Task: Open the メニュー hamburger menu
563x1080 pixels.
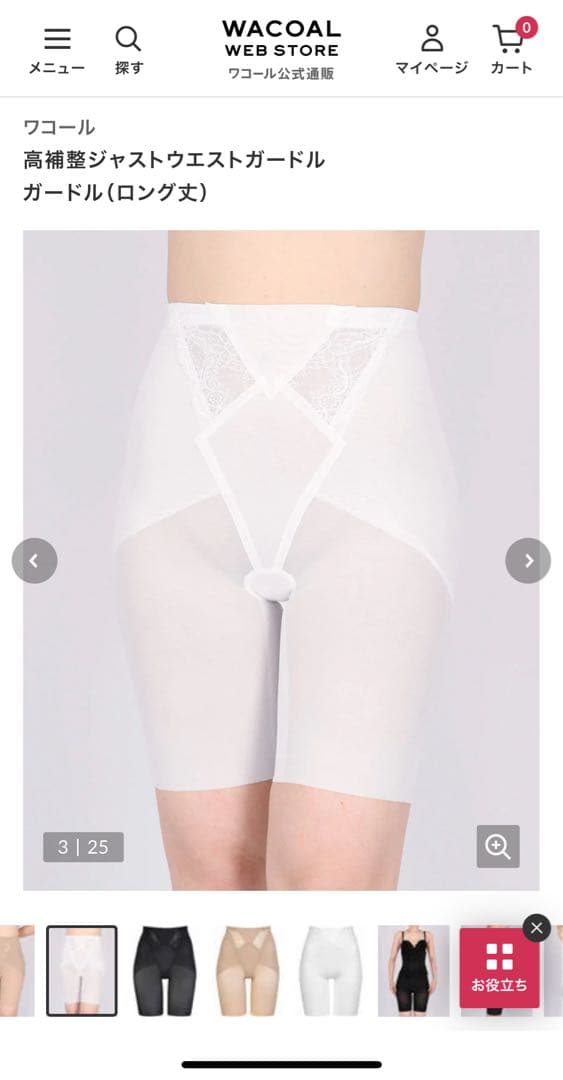Action: pos(57,50)
